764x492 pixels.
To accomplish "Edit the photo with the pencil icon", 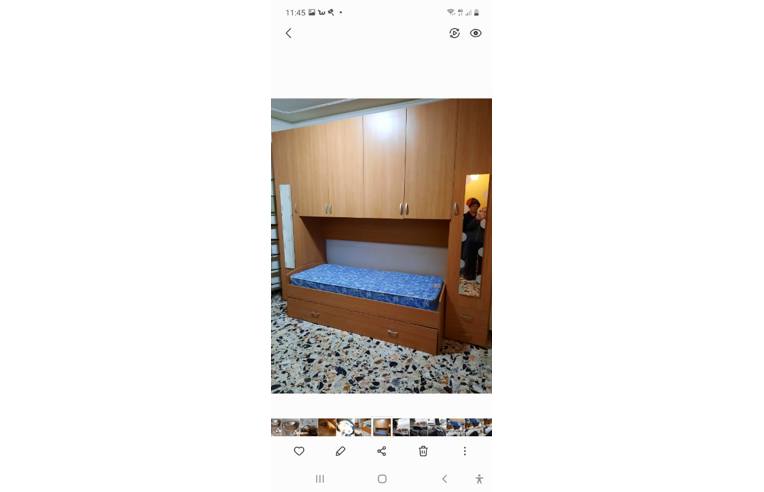I will (x=340, y=451).
